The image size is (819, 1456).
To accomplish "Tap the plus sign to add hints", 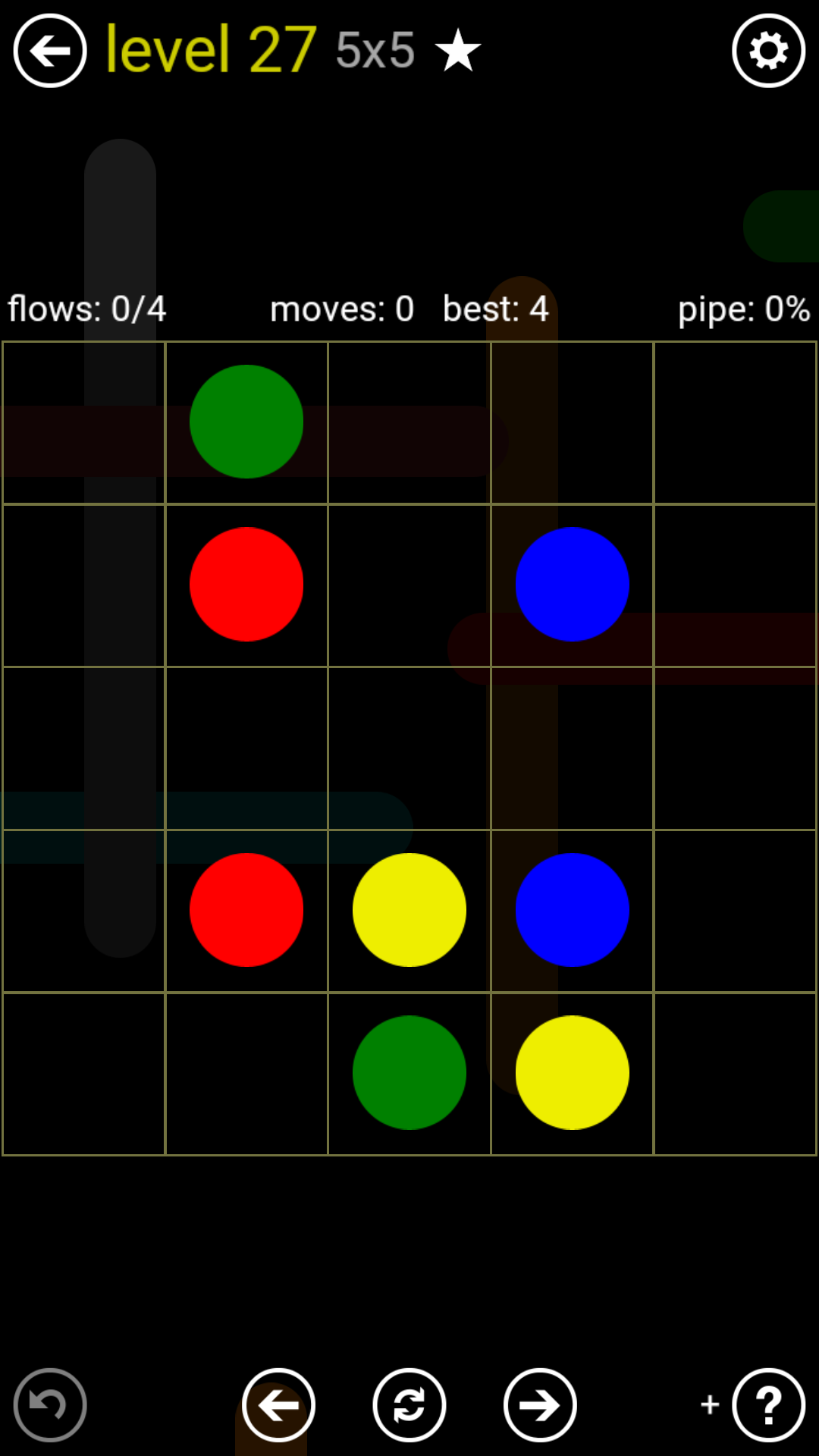I will pyautogui.click(x=710, y=1404).
